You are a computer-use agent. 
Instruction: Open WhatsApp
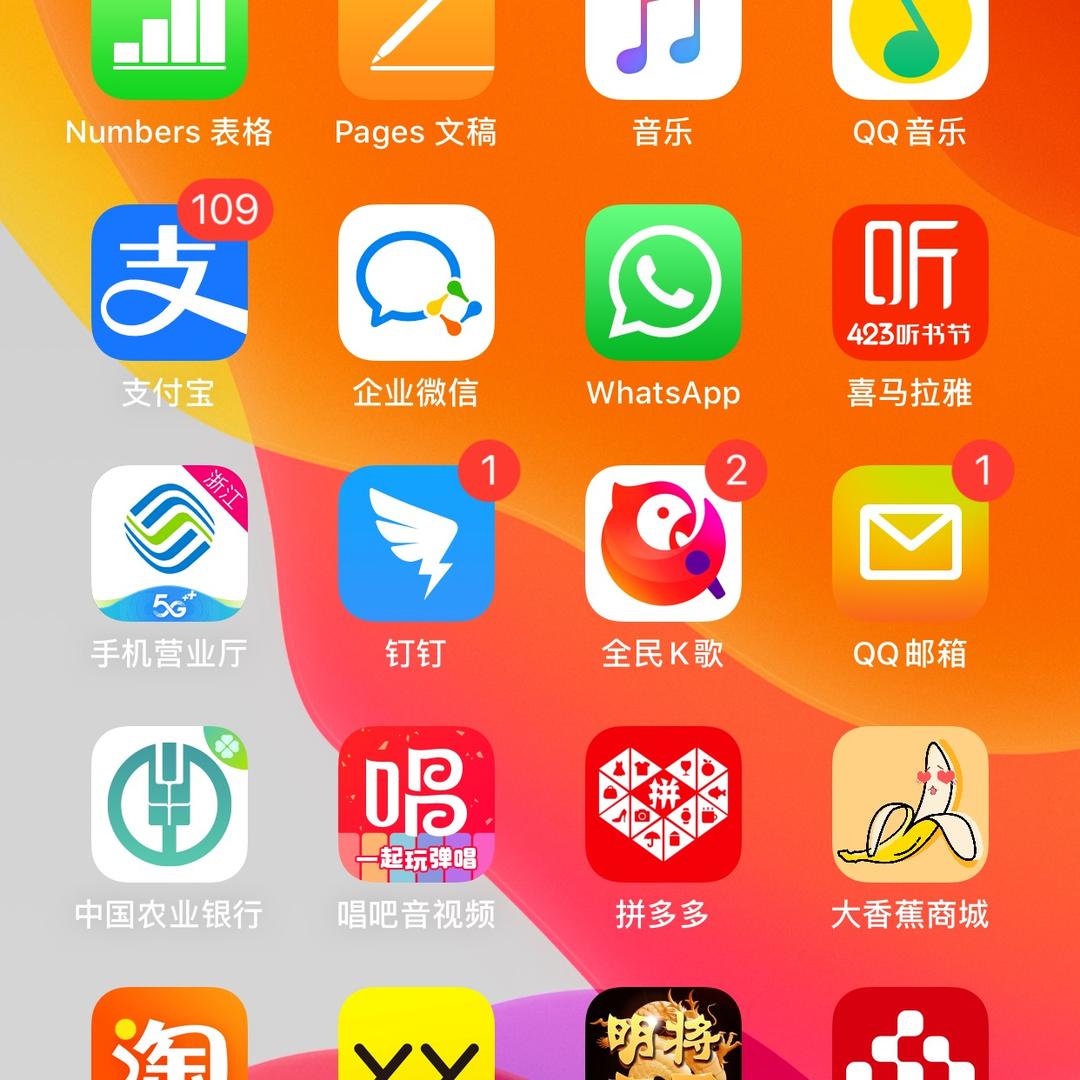click(x=663, y=283)
